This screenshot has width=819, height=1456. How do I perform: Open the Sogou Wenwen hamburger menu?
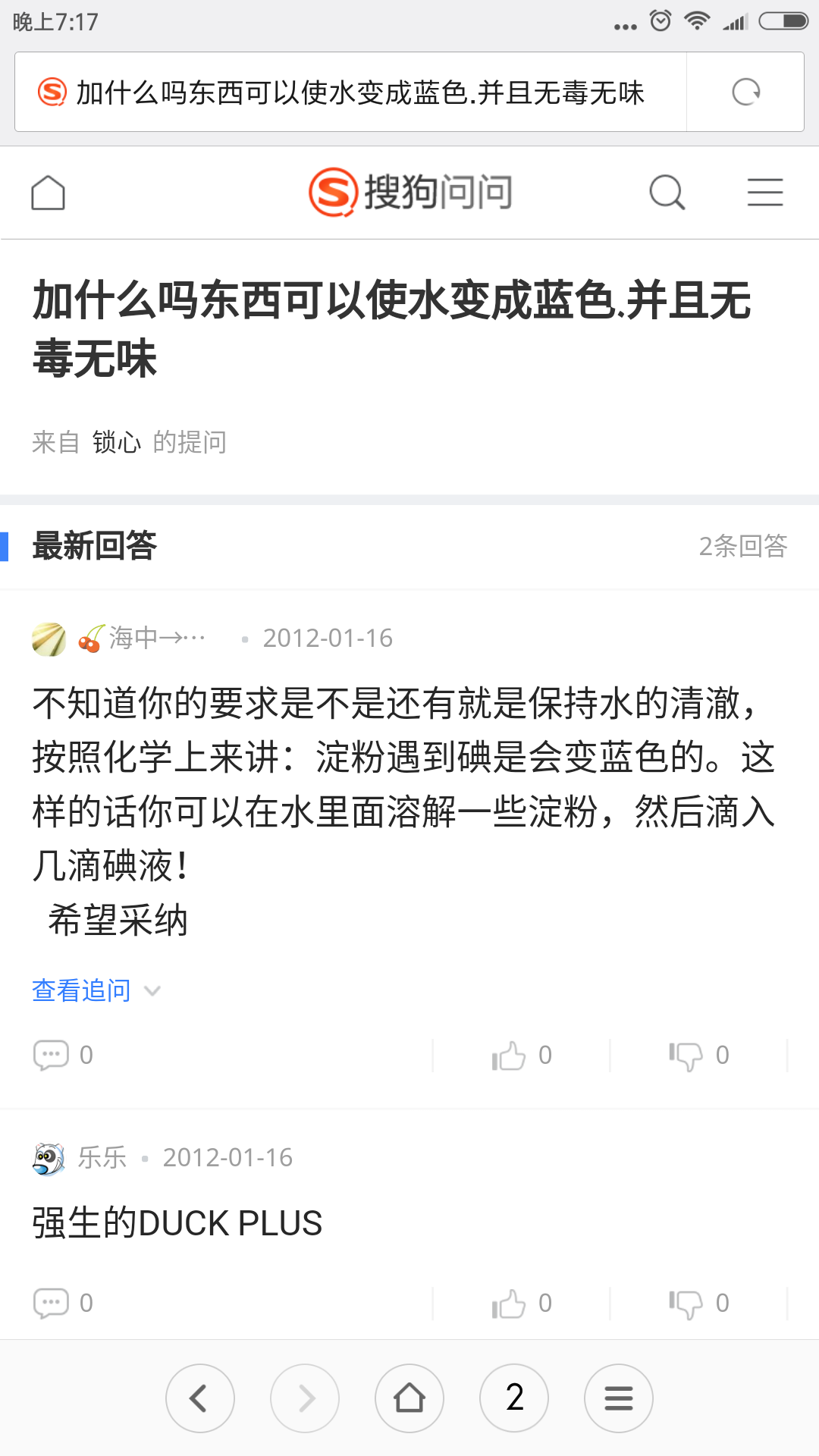(x=765, y=193)
